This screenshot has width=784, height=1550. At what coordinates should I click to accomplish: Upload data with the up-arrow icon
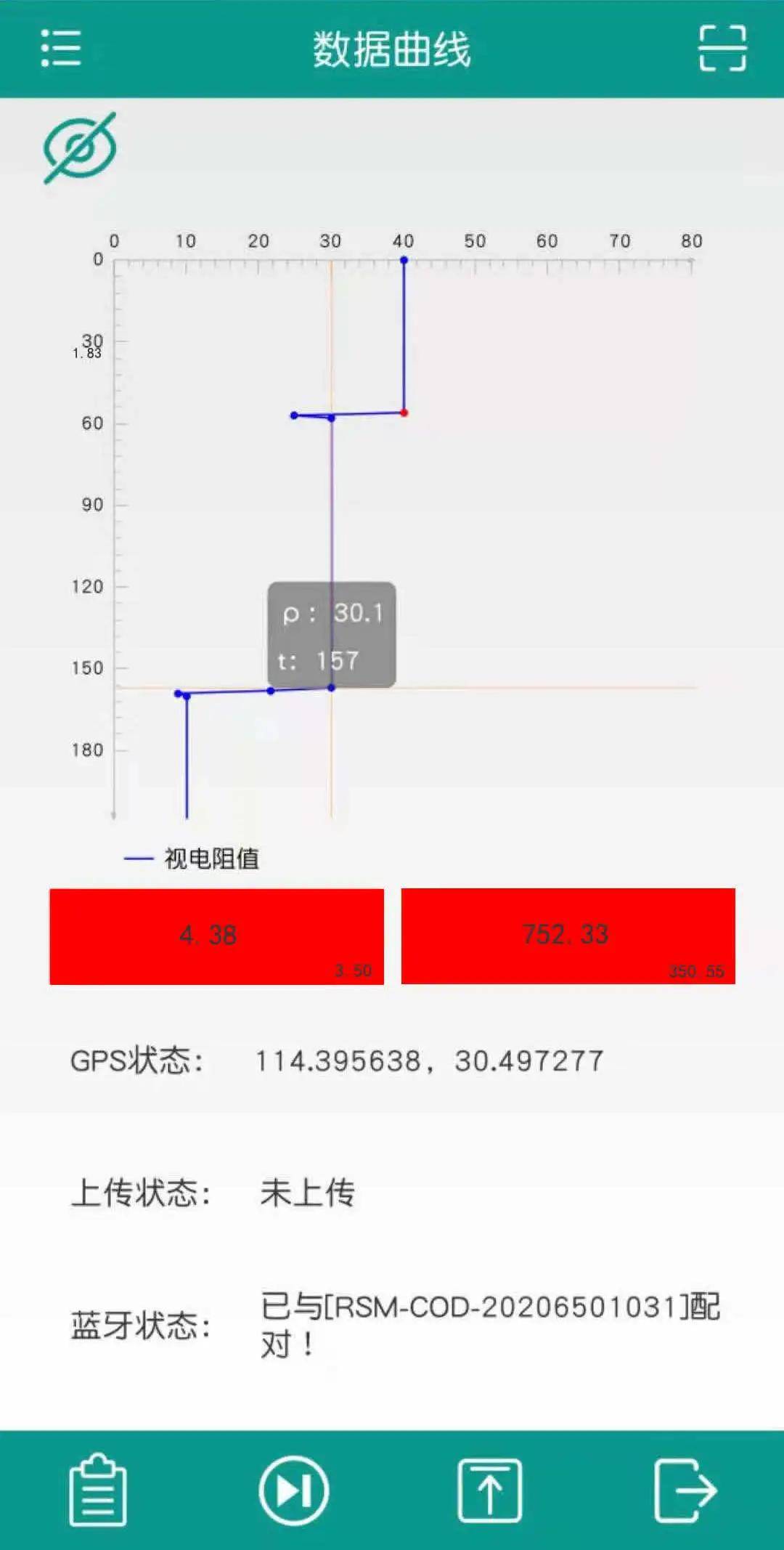point(490,1490)
